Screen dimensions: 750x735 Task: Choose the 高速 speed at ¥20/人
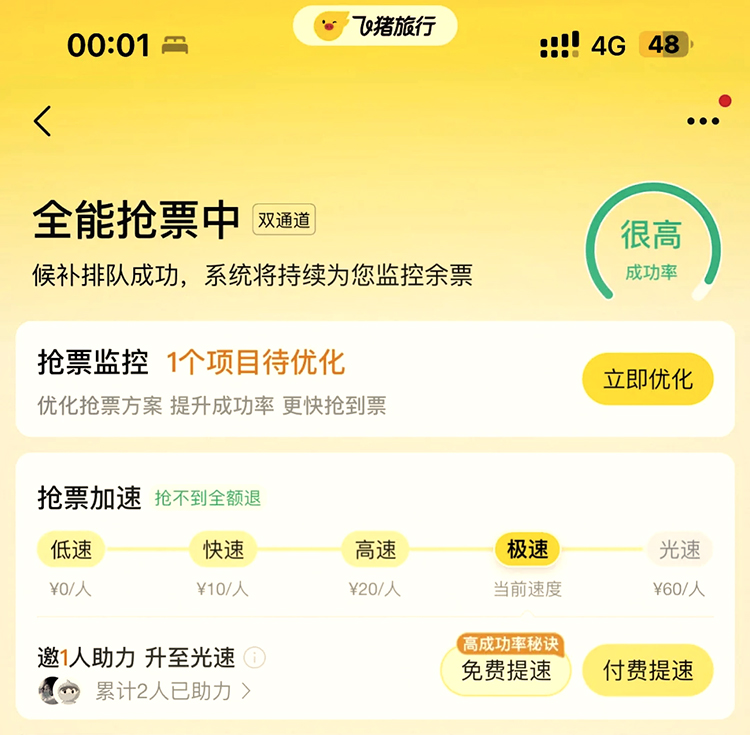375,549
